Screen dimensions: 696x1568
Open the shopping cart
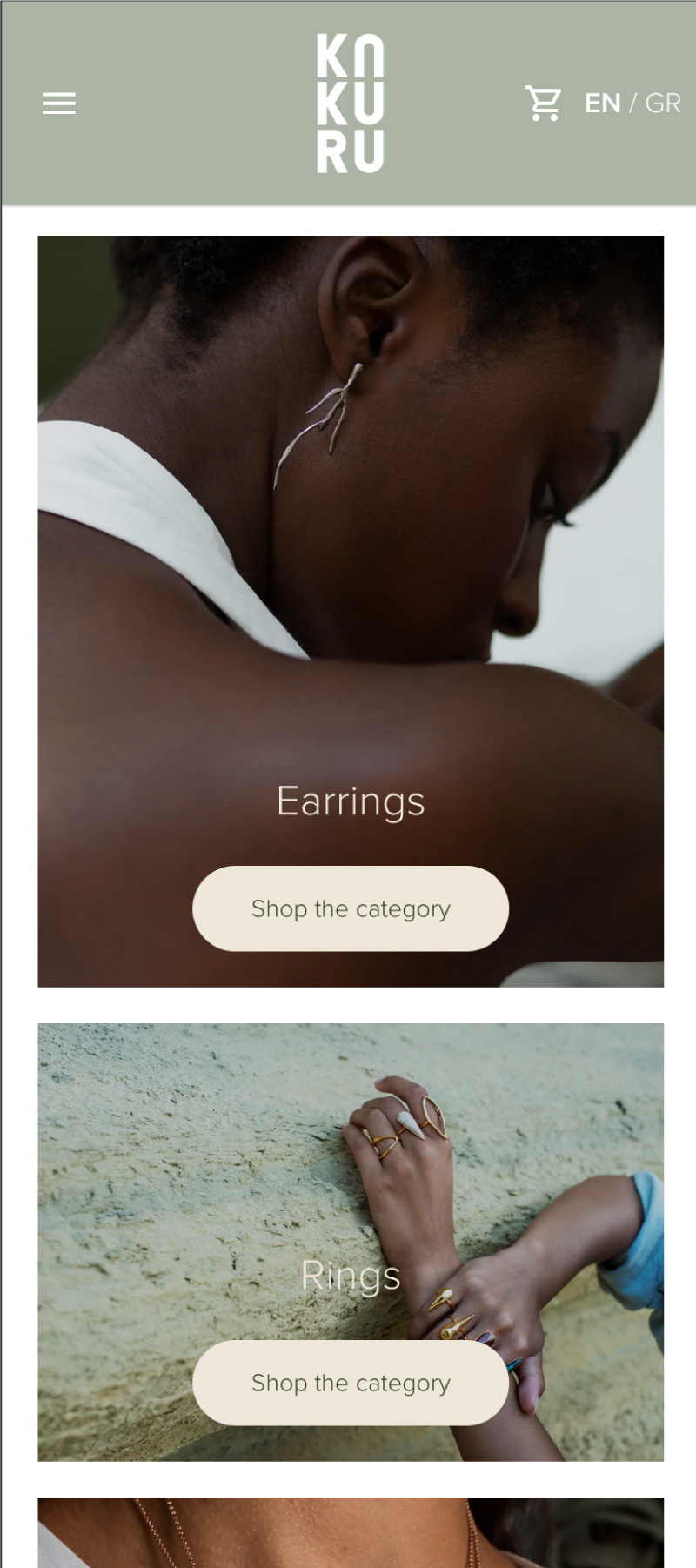[x=544, y=104]
